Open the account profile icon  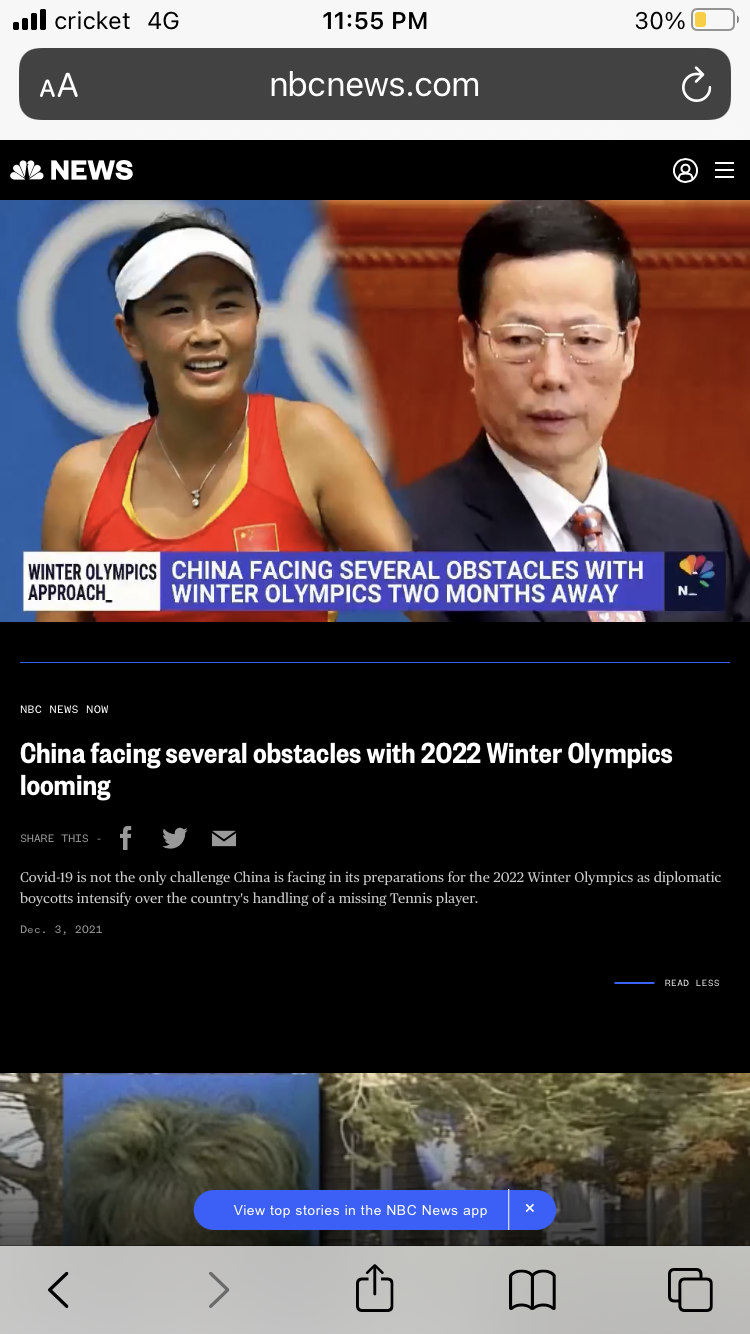(685, 171)
